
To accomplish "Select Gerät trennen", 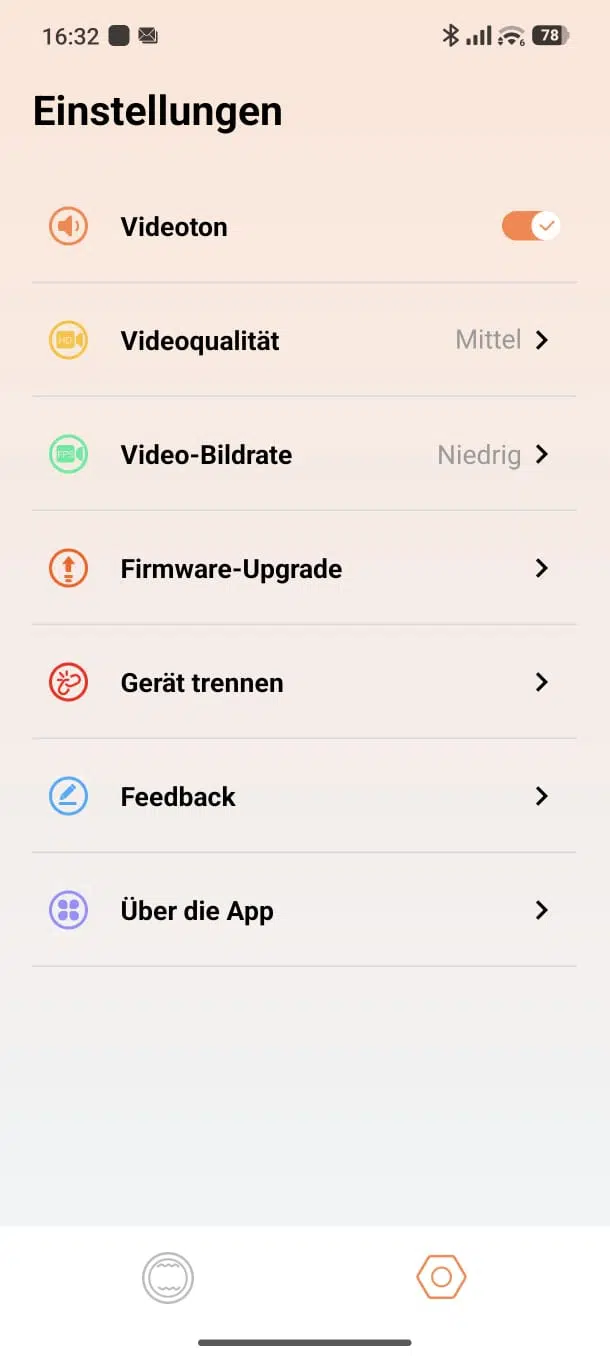I will click(304, 683).
